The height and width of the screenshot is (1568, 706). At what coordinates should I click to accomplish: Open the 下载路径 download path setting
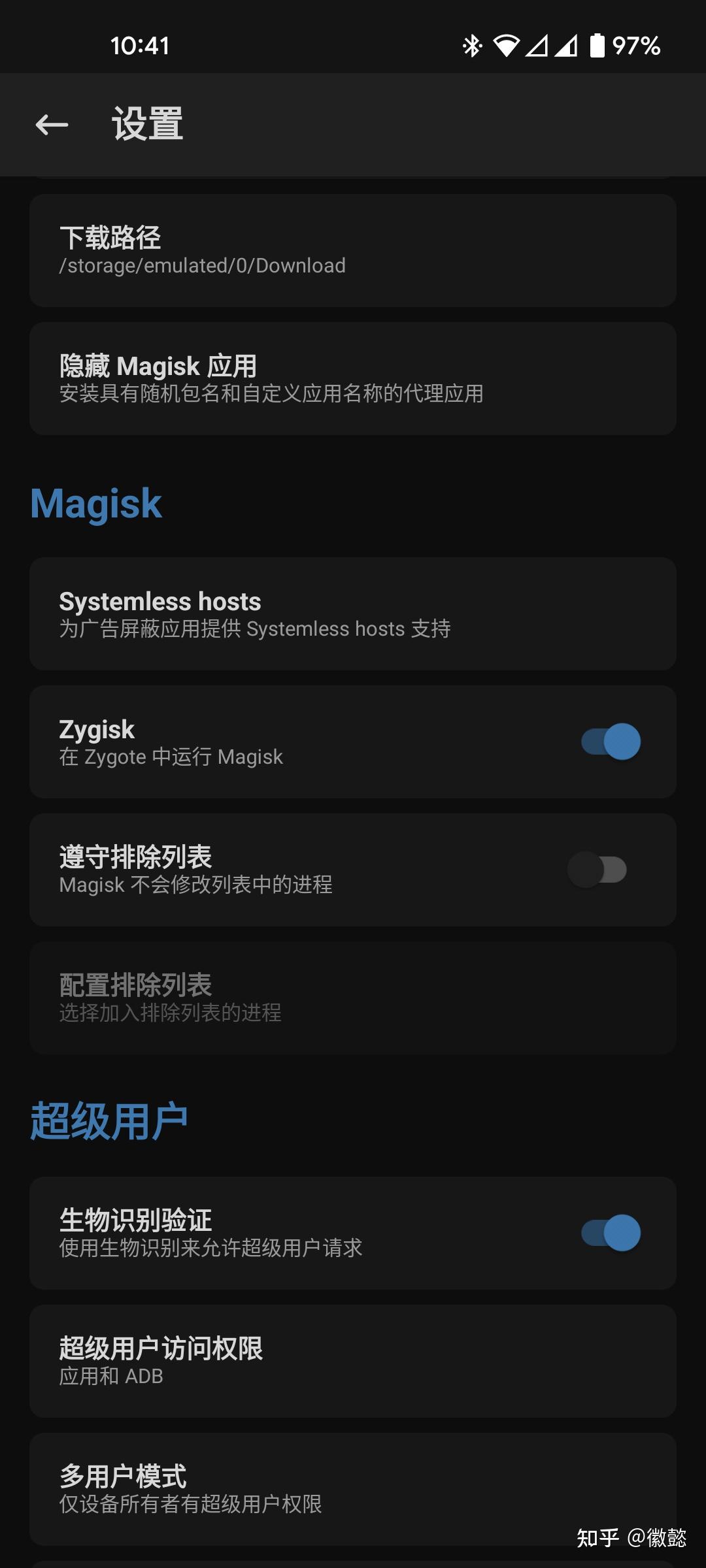pyautogui.click(x=353, y=251)
